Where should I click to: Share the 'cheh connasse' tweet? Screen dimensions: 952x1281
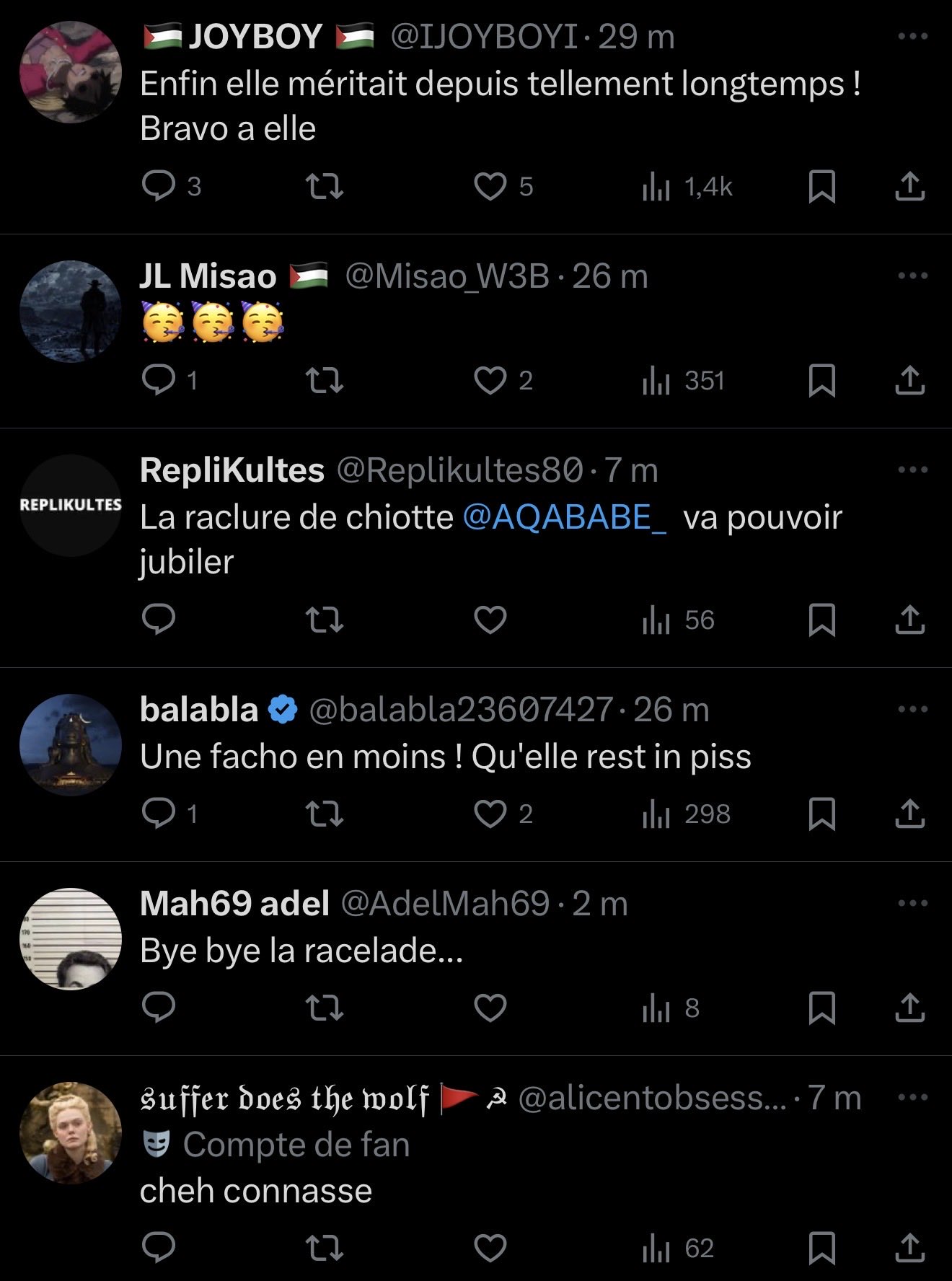coord(909,1248)
